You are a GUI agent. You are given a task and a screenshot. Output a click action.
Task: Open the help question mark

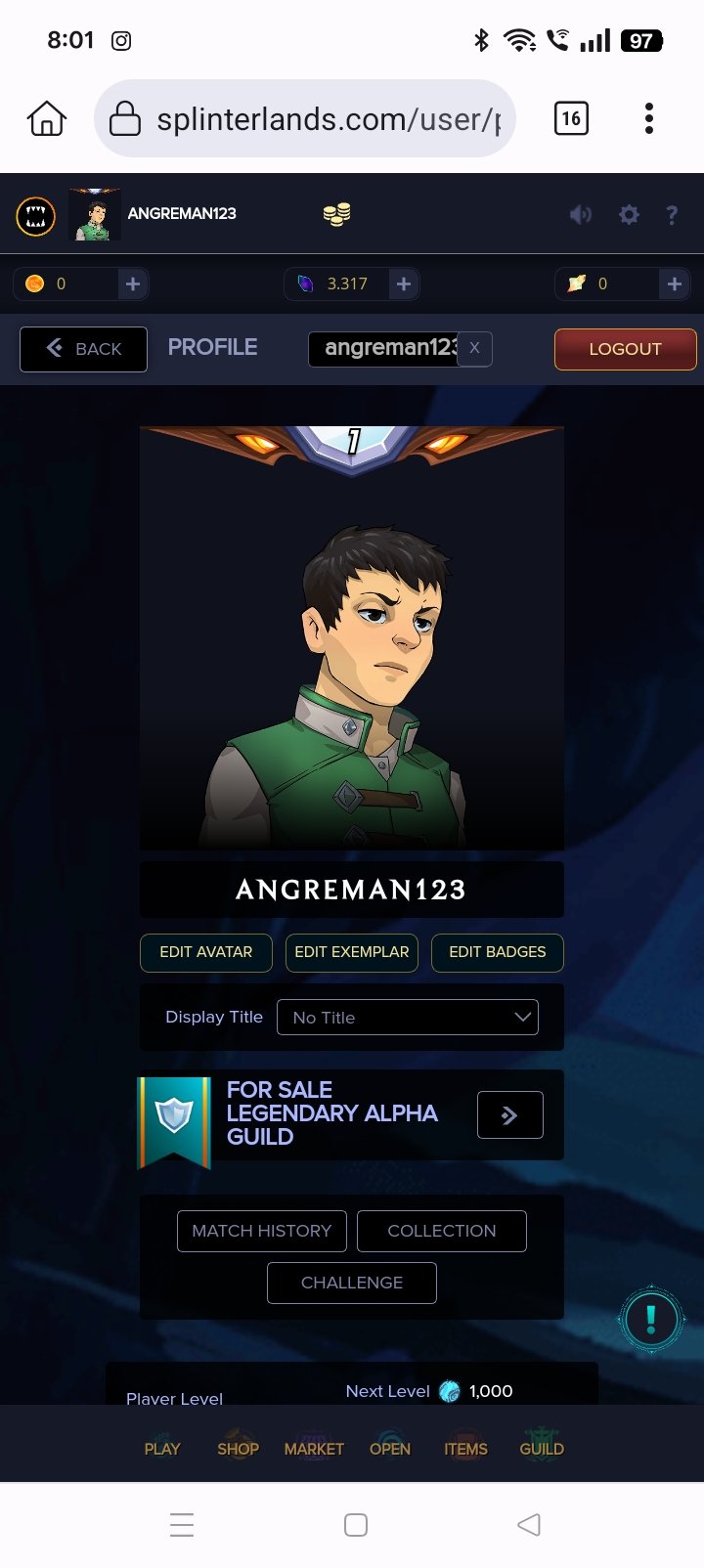click(x=672, y=214)
